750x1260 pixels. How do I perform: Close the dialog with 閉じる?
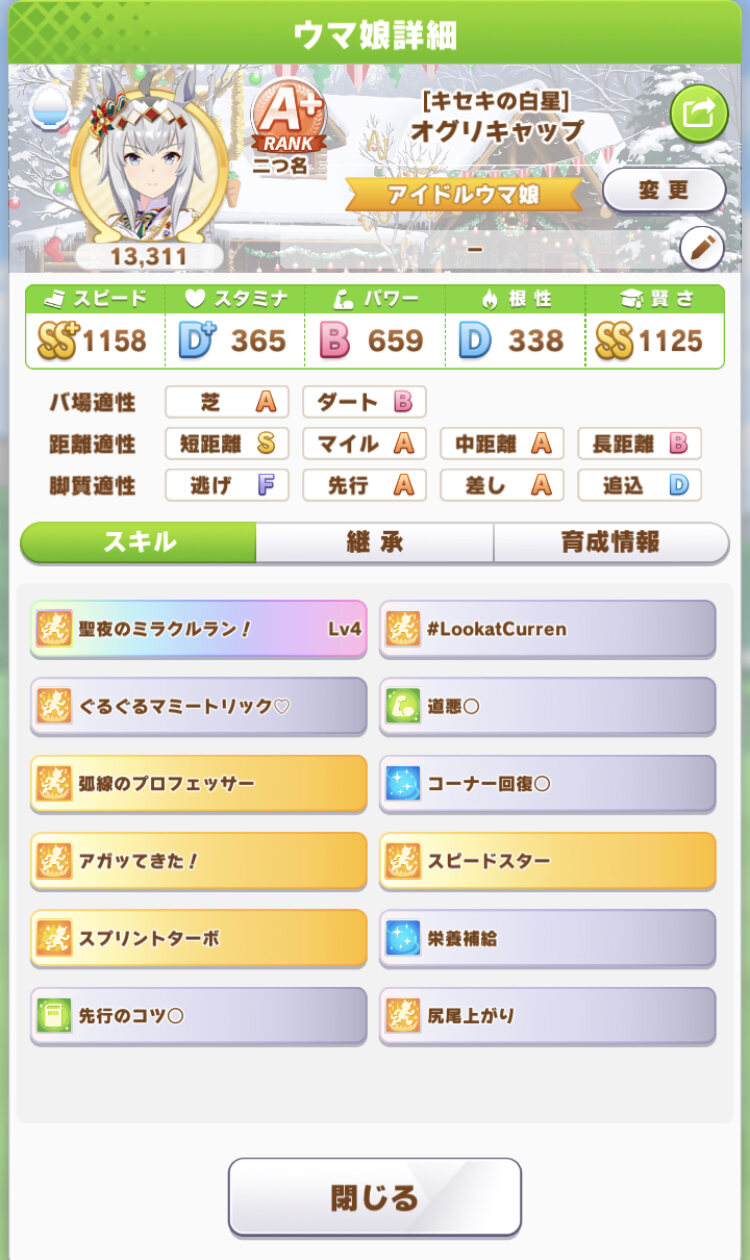[375, 1197]
